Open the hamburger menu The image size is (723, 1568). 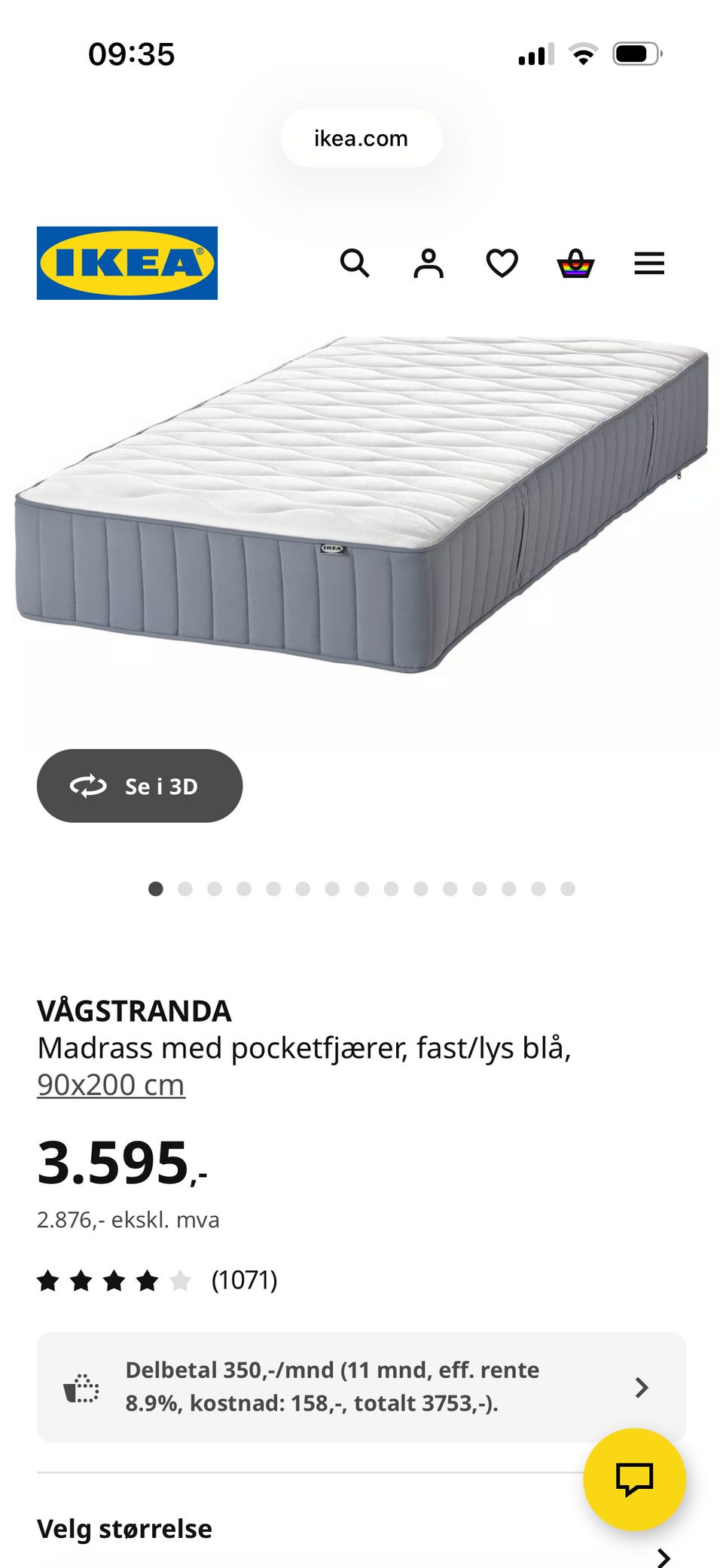click(x=648, y=264)
